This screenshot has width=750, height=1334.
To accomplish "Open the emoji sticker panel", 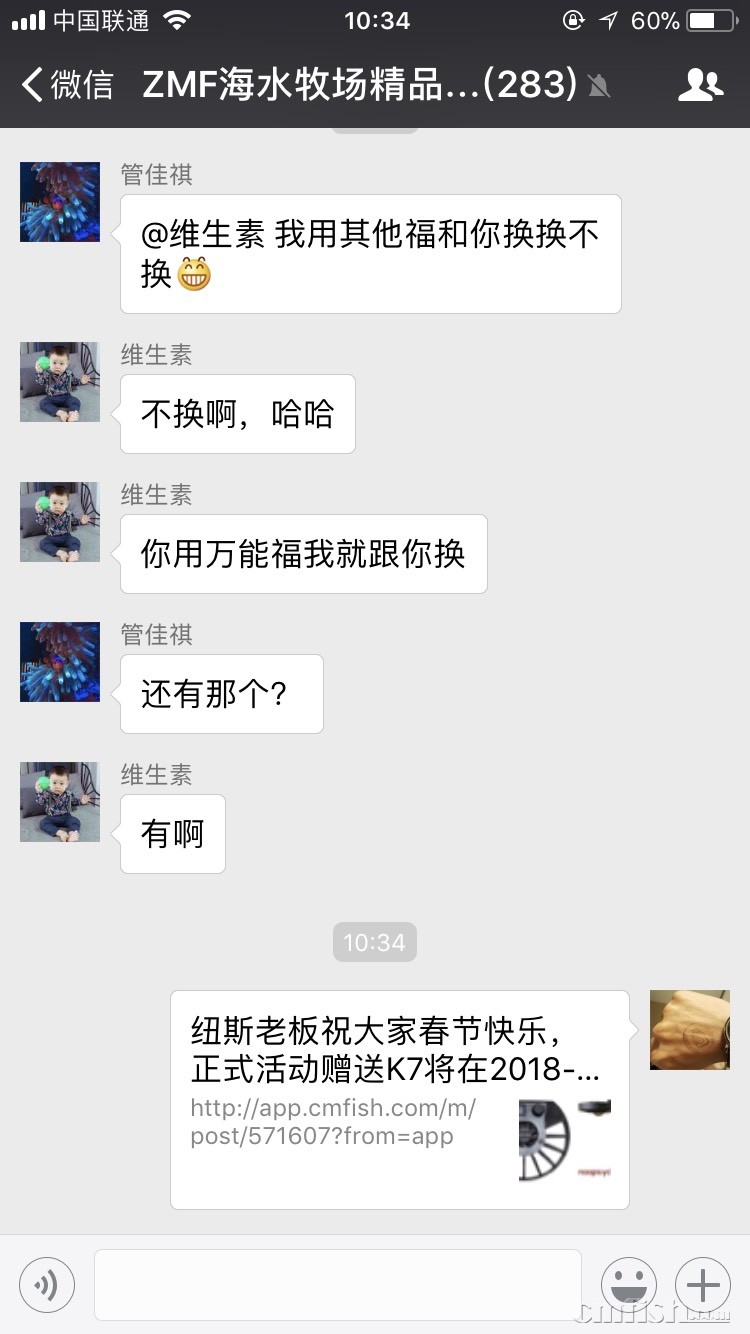I will click(x=628, y=1285).
